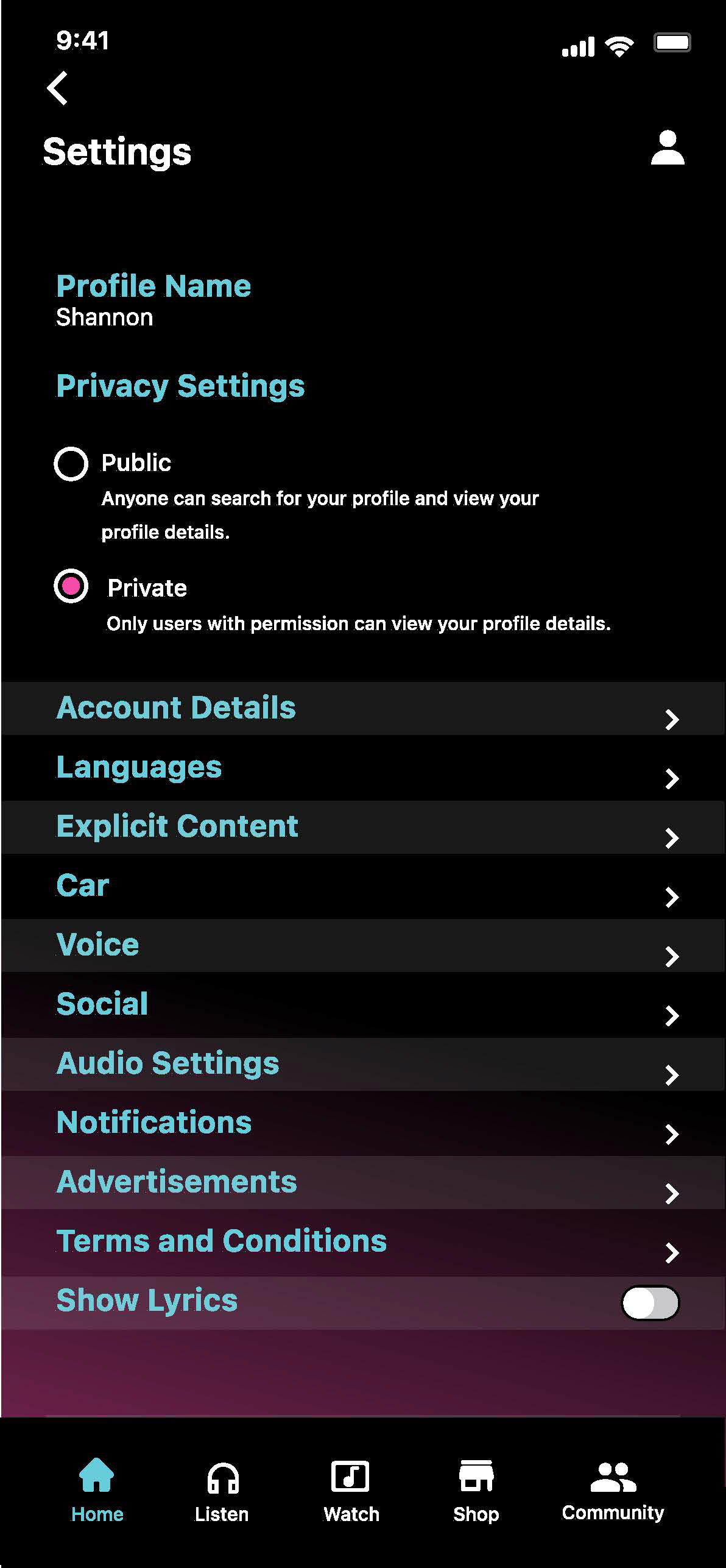Select the Private privacy option

(x=71, y=586)
